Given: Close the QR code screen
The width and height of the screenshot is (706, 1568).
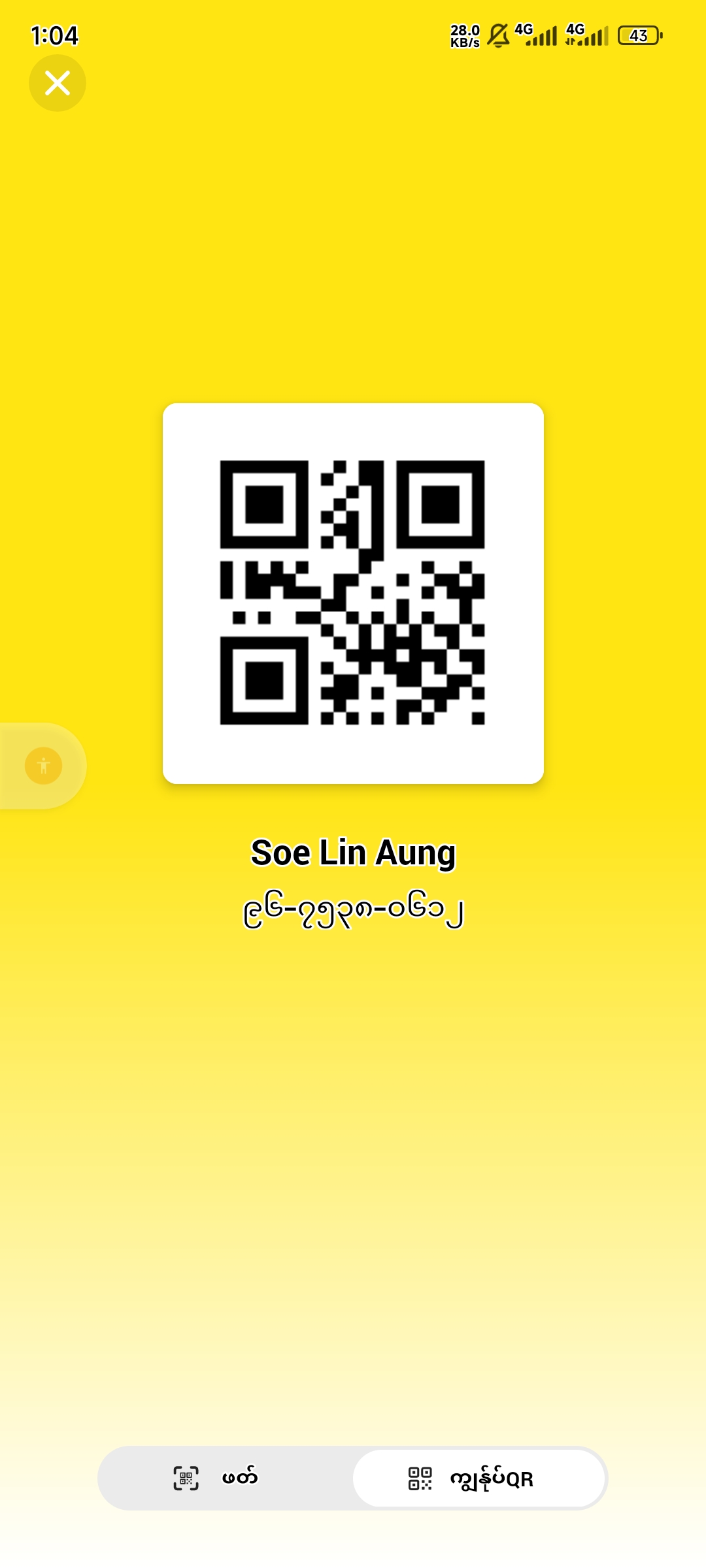Looking at the screenshot, I should [58, 83].
